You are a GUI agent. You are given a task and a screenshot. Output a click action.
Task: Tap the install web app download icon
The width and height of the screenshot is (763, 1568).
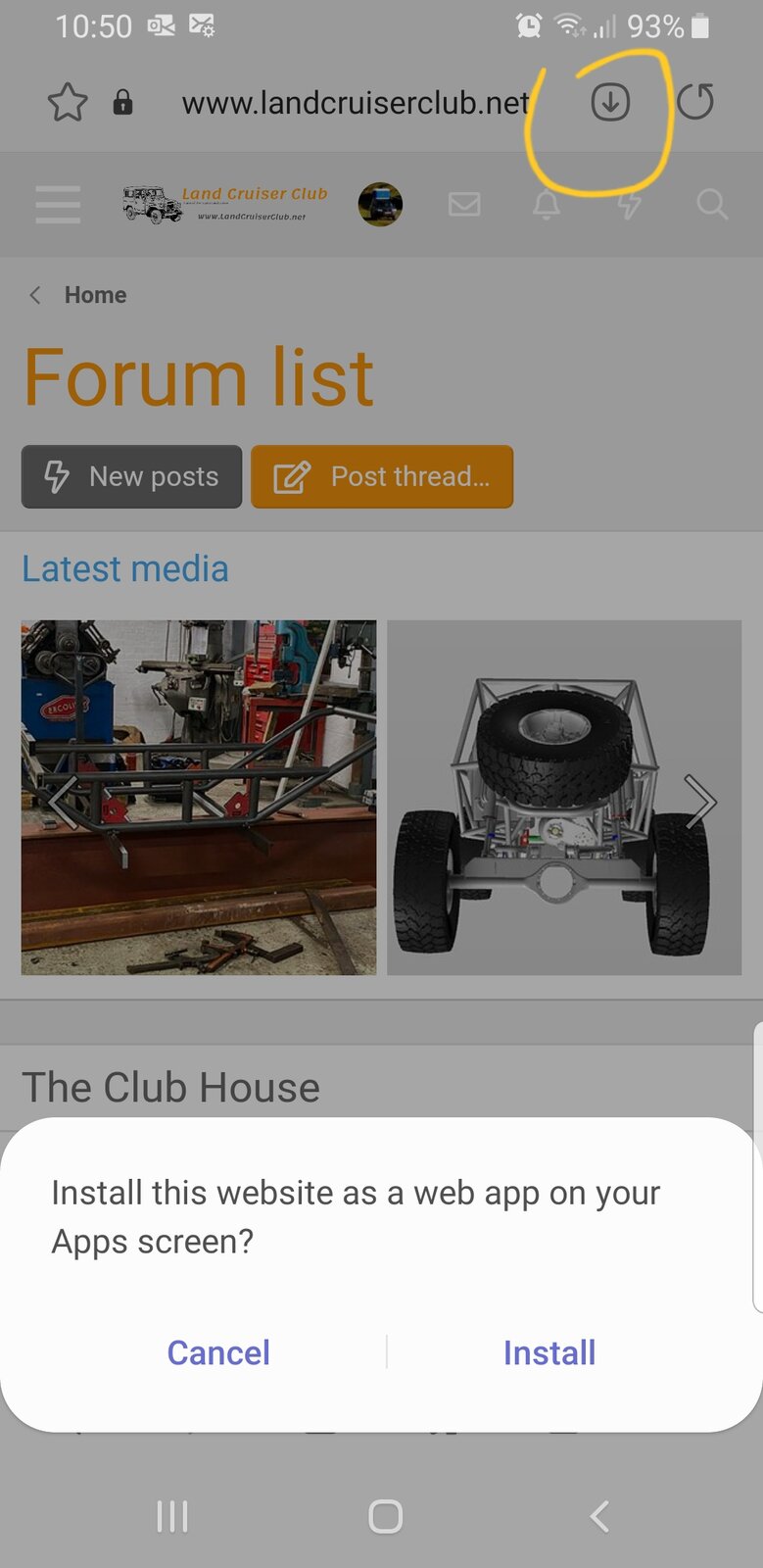pyautogui.click(x=610, y=102)
